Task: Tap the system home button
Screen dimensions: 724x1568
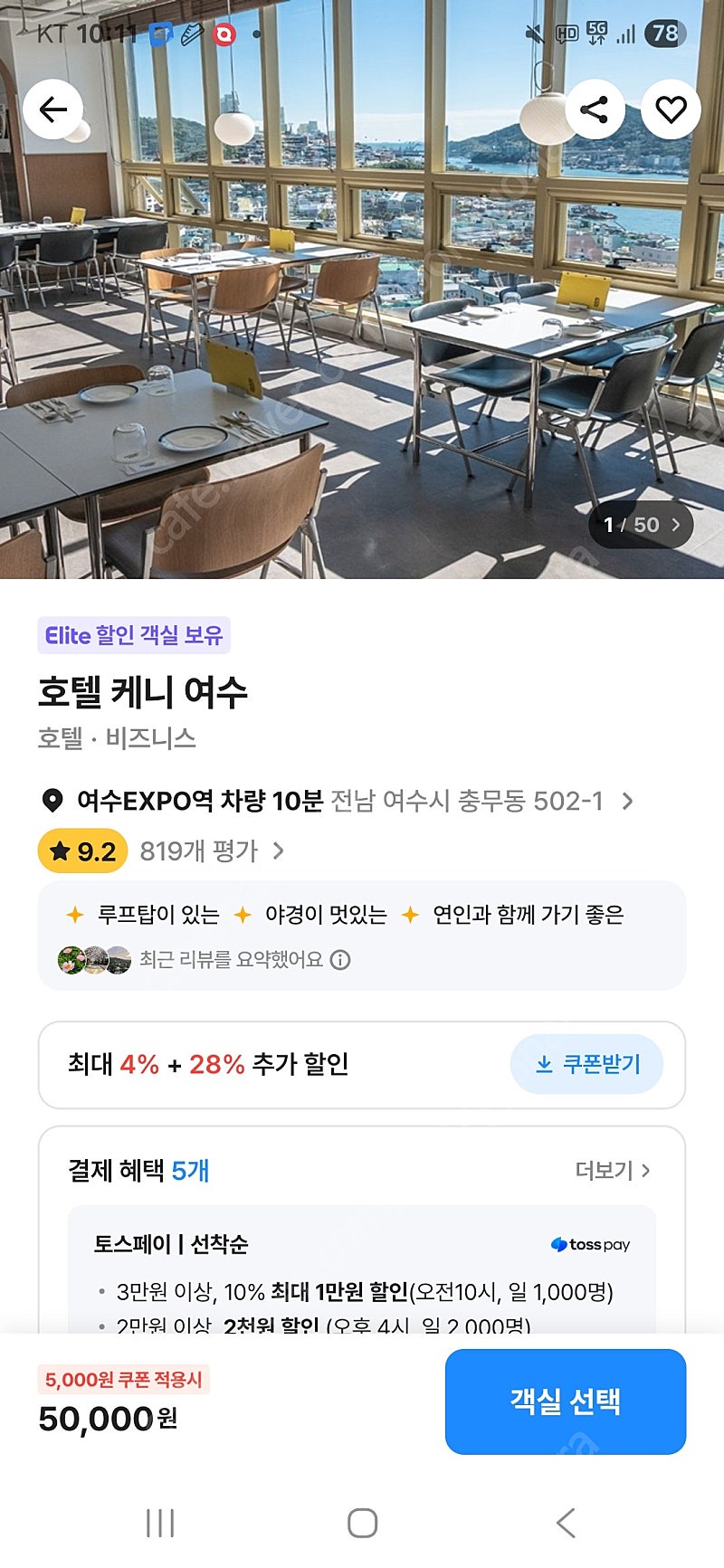Action: point(362,1524)
